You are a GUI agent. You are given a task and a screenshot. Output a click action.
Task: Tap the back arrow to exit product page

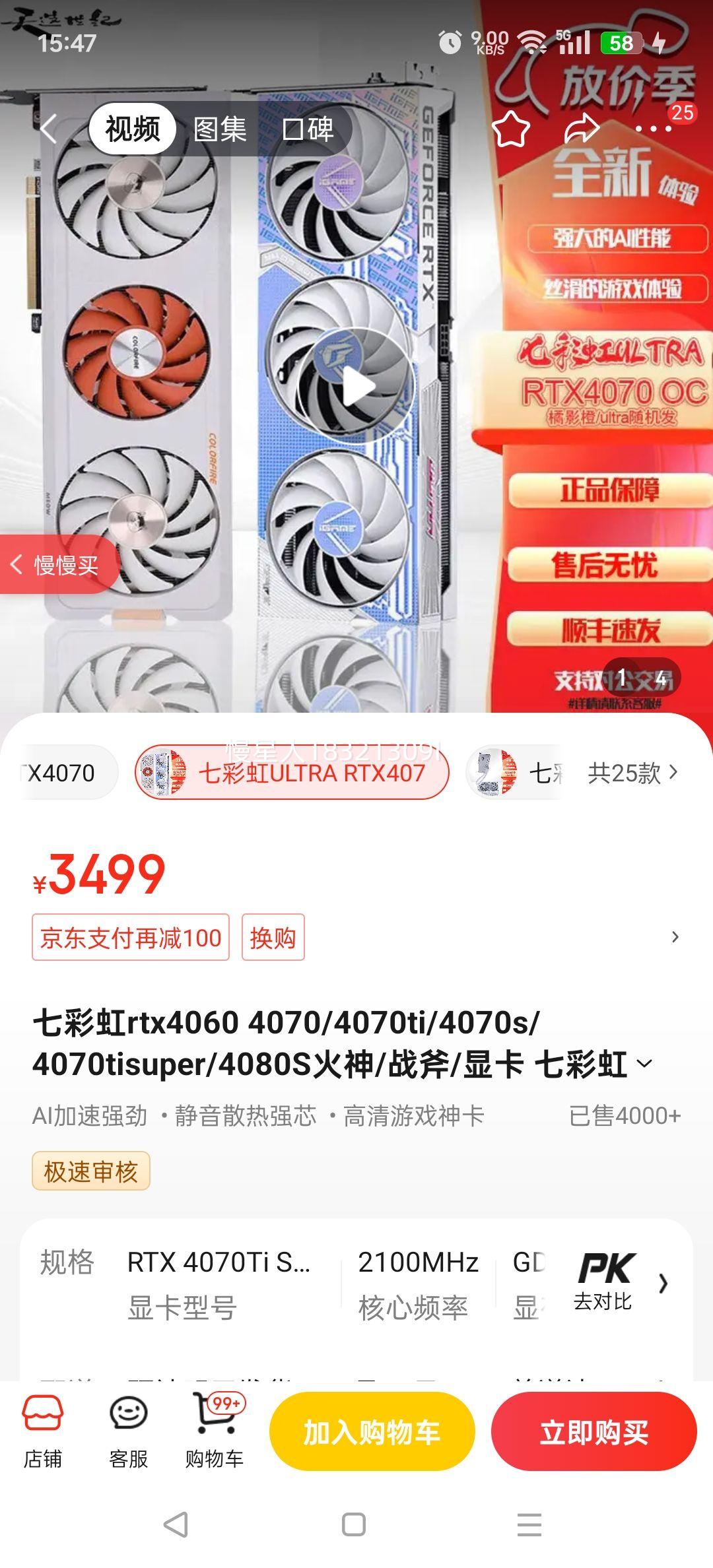(48, 129)
